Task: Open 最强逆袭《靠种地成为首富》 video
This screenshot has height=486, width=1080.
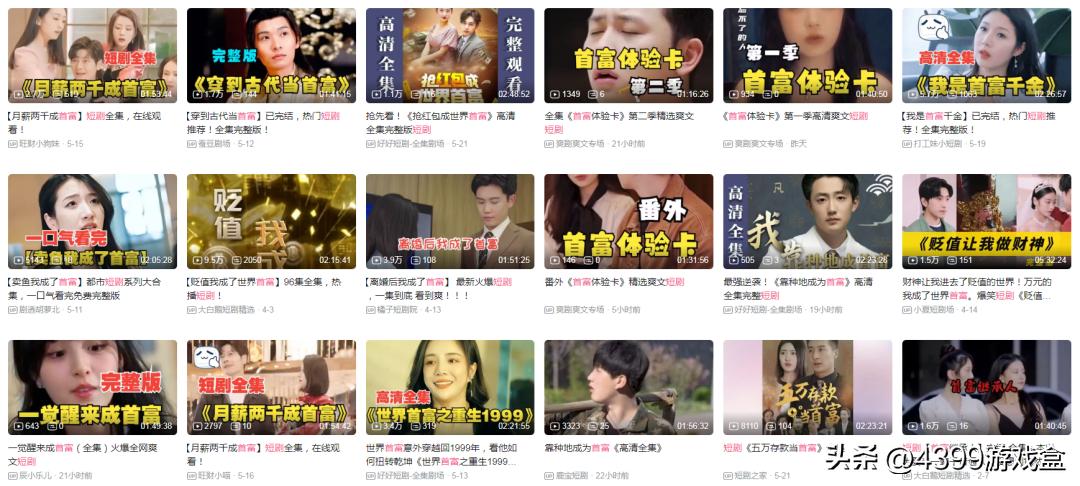Action: pos(807,221)
